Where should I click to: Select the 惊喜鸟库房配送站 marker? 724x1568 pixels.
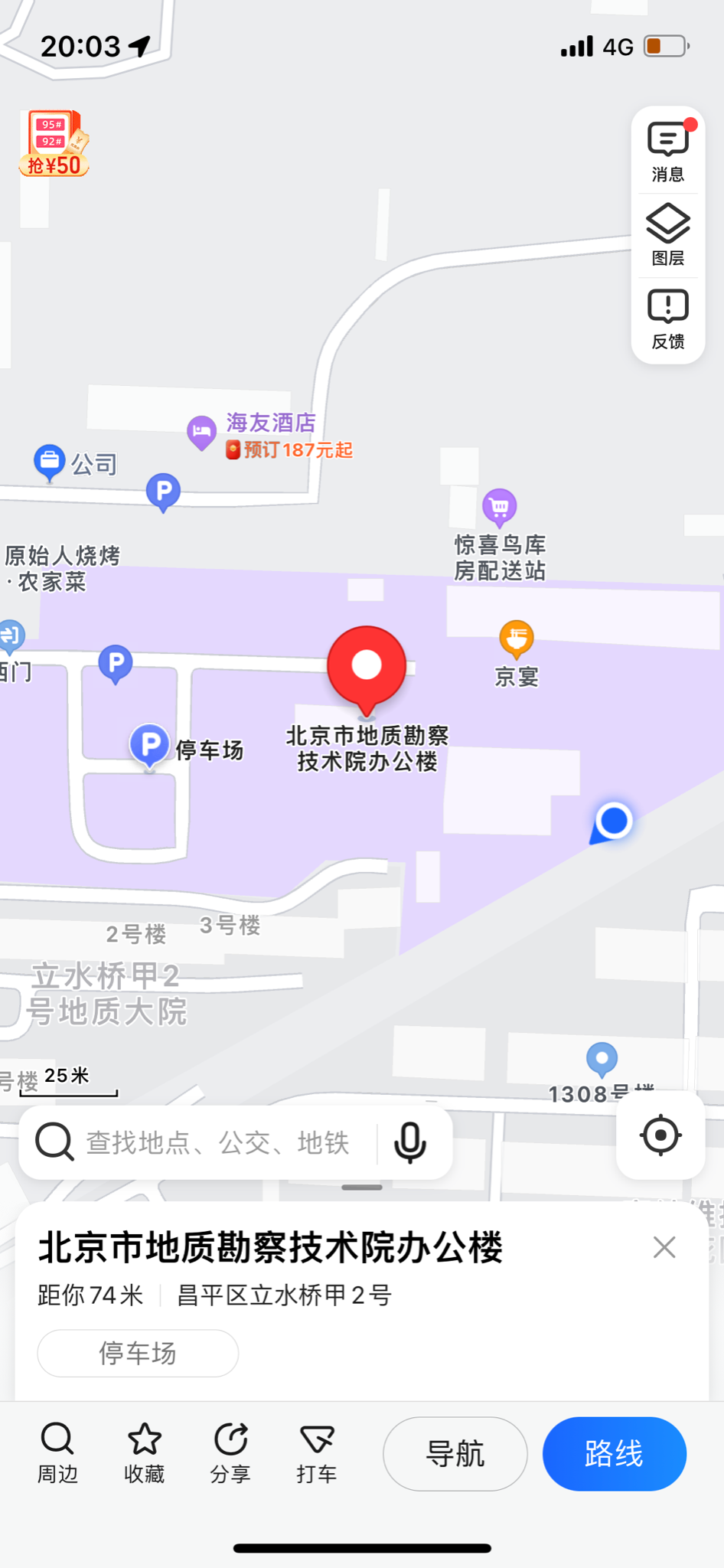tap(500, 506)
